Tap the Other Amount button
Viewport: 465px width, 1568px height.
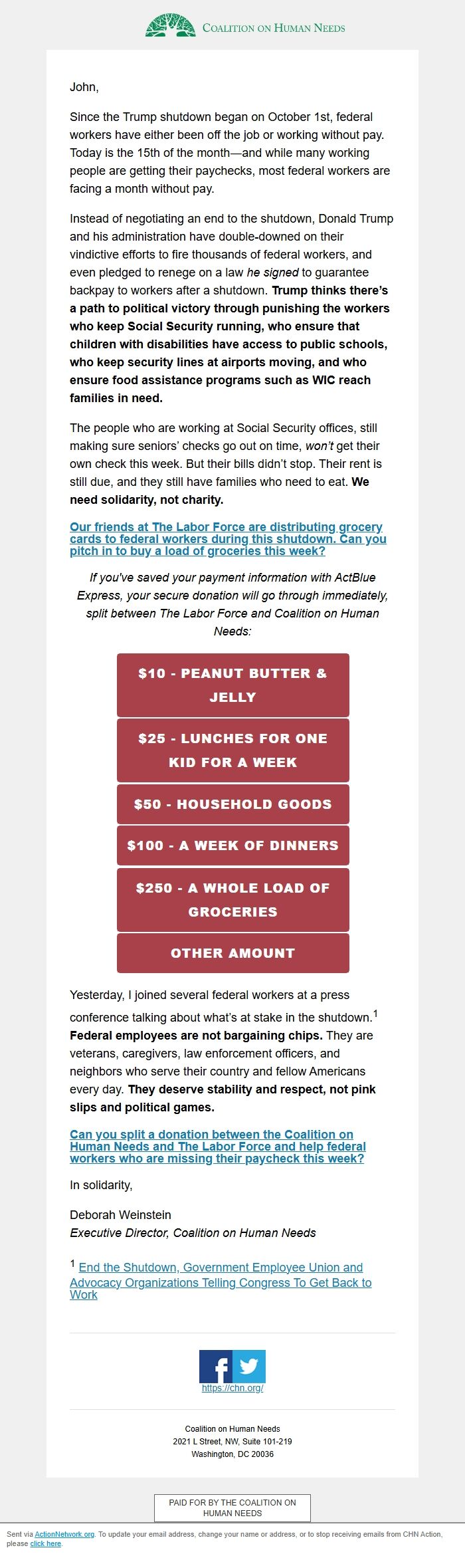(232, 952)
